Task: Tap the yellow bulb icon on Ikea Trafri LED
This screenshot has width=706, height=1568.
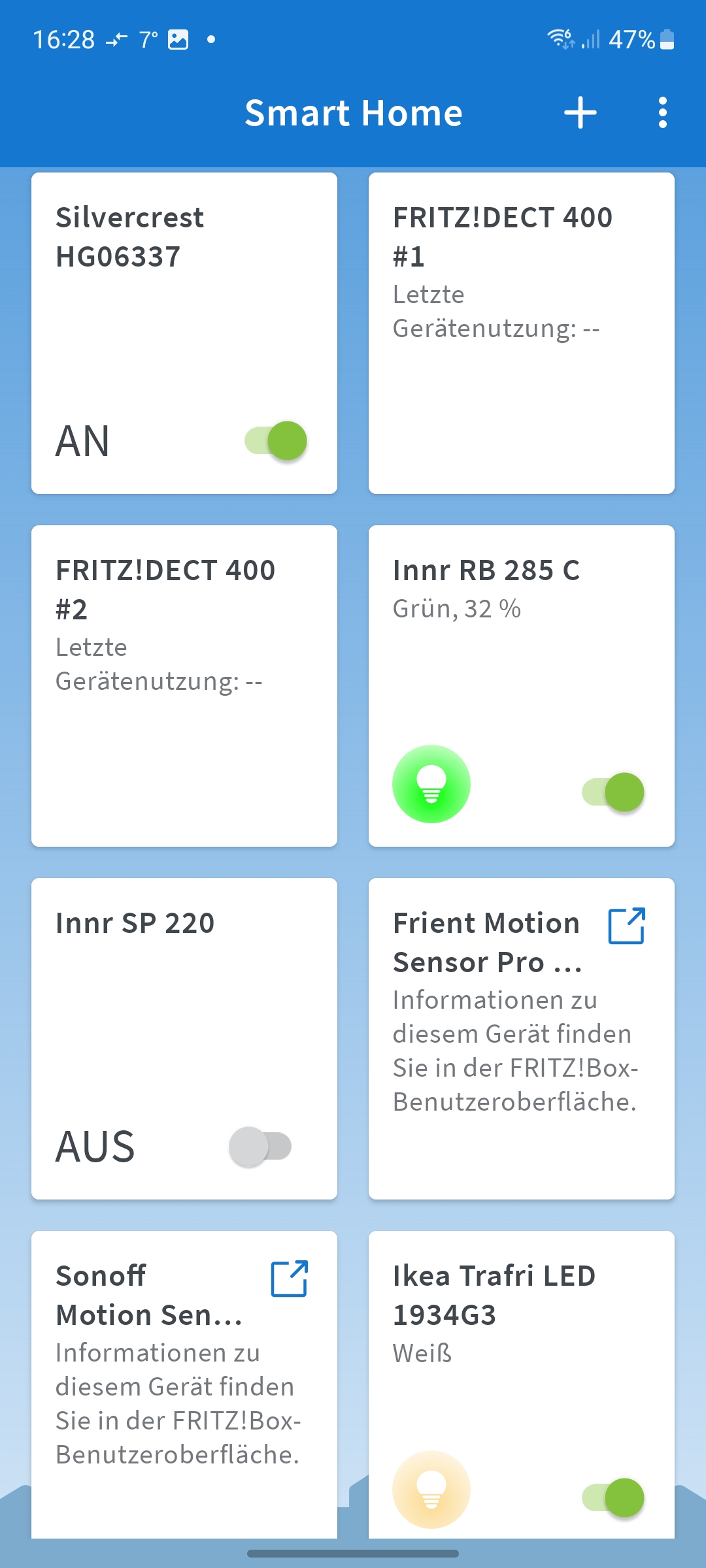Action: coord(431,1490)
